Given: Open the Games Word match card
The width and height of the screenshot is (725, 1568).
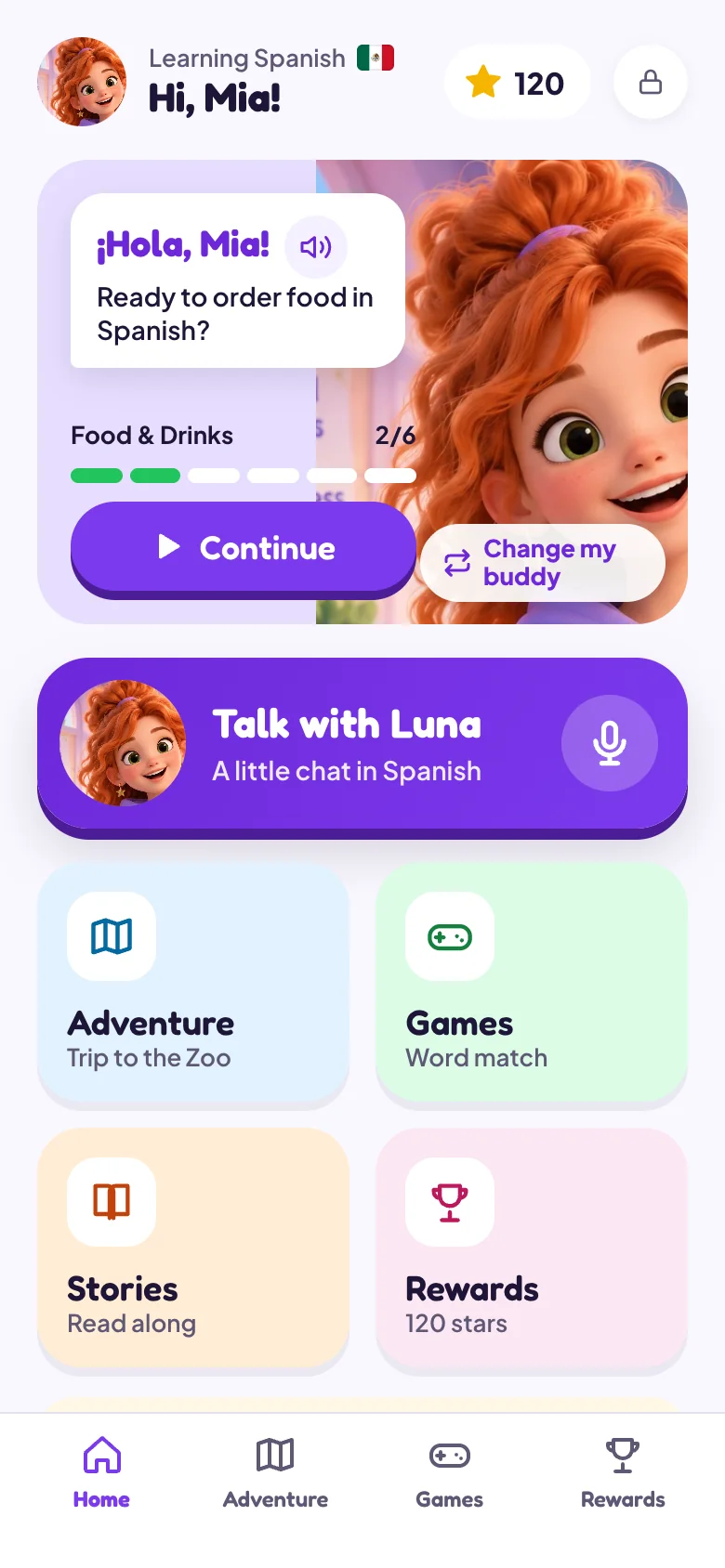Looking at the screenshot, I should point(532,983).
